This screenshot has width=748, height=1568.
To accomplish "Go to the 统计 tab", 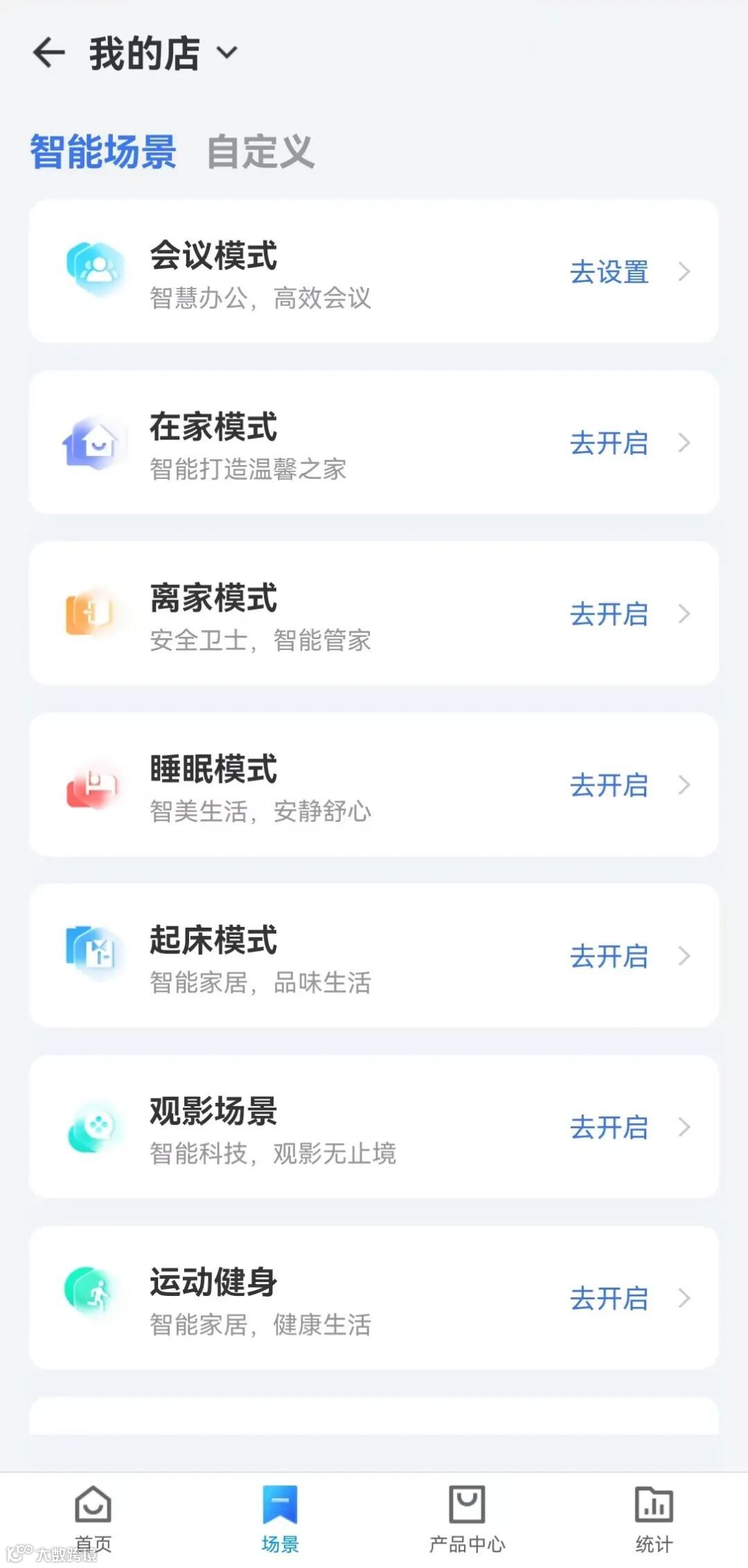I will tap(654, 1516).
